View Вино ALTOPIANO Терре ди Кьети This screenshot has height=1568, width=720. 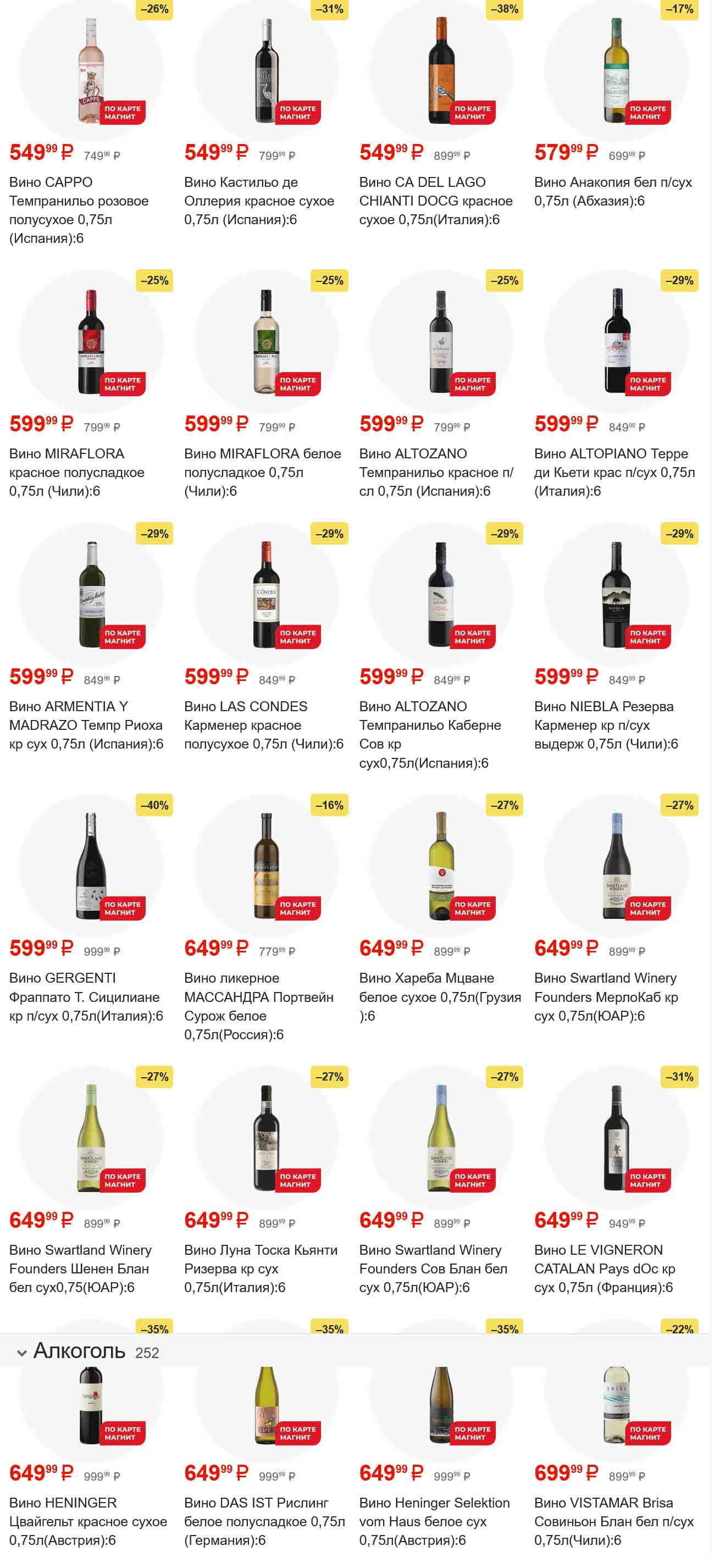click(613, 472)
